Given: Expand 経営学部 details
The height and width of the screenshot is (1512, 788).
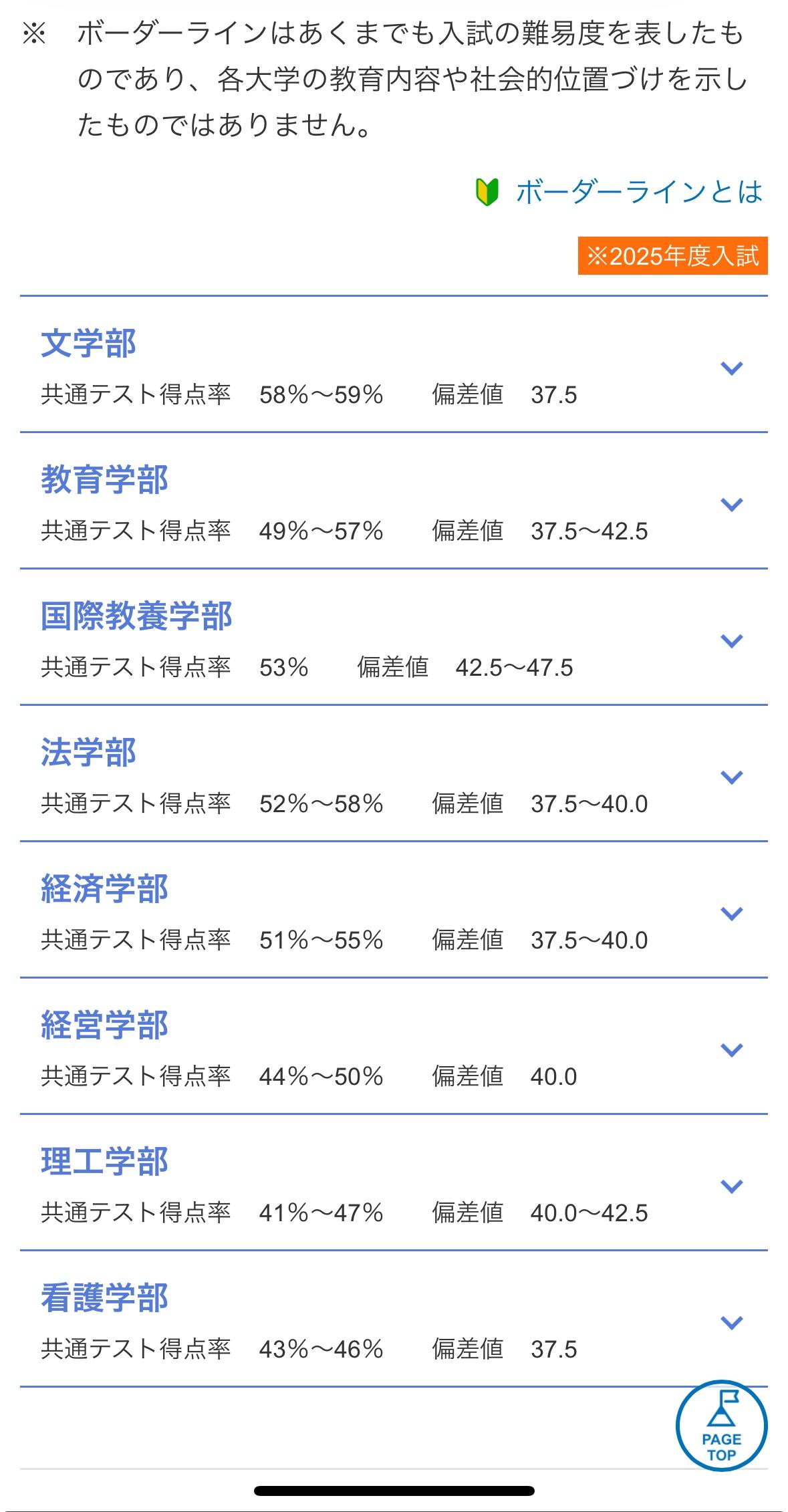Looking at the screenshot, I should pyautogui.click(x=394, y=1047).
